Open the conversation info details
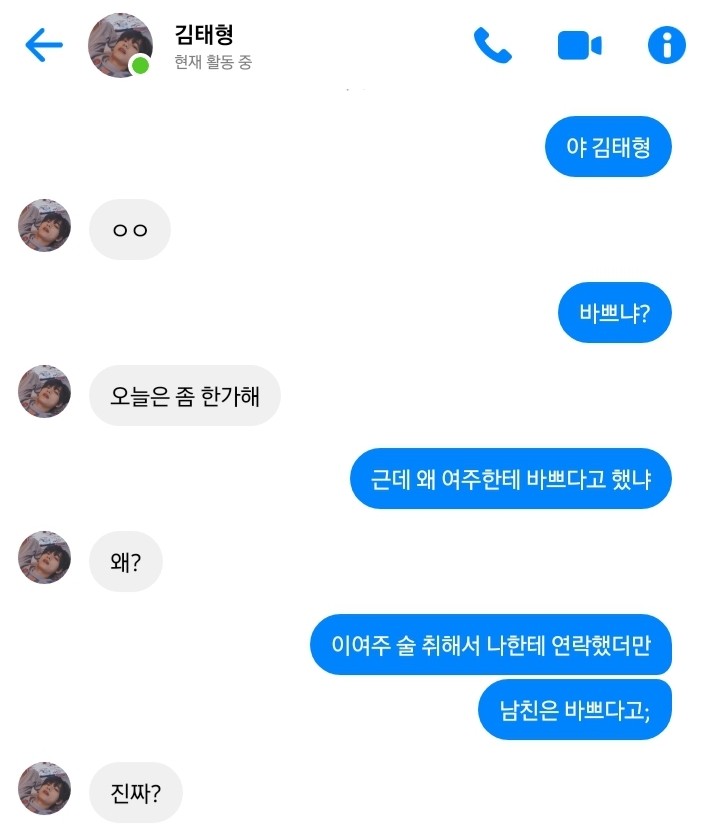Viewport: 720px width, 832px height. pyautogui.click(x=667, y=46)
